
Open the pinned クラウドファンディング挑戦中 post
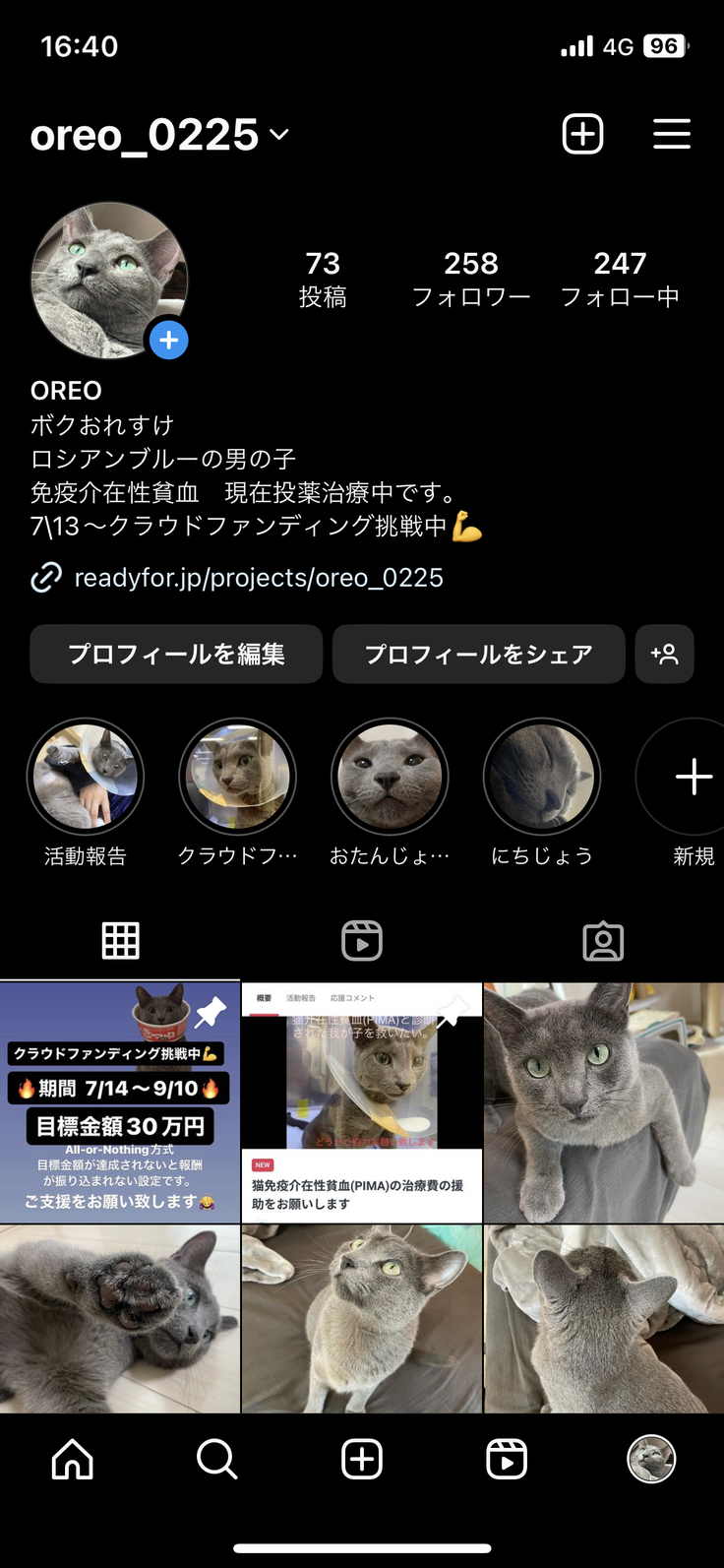click(x=120, y=1102)
